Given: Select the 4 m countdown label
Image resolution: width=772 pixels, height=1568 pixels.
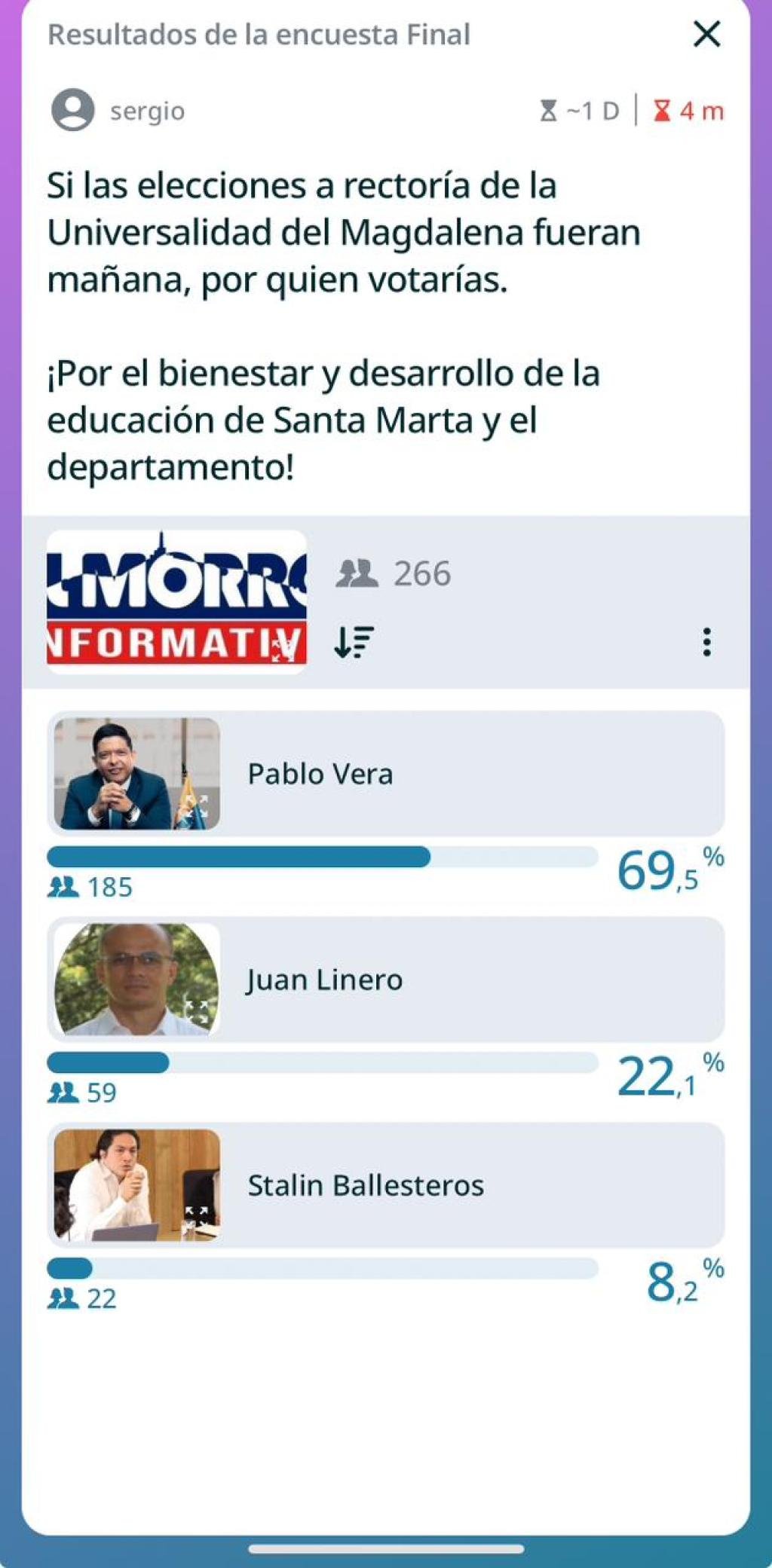Looking at the screenshot, I should (700, 111).
